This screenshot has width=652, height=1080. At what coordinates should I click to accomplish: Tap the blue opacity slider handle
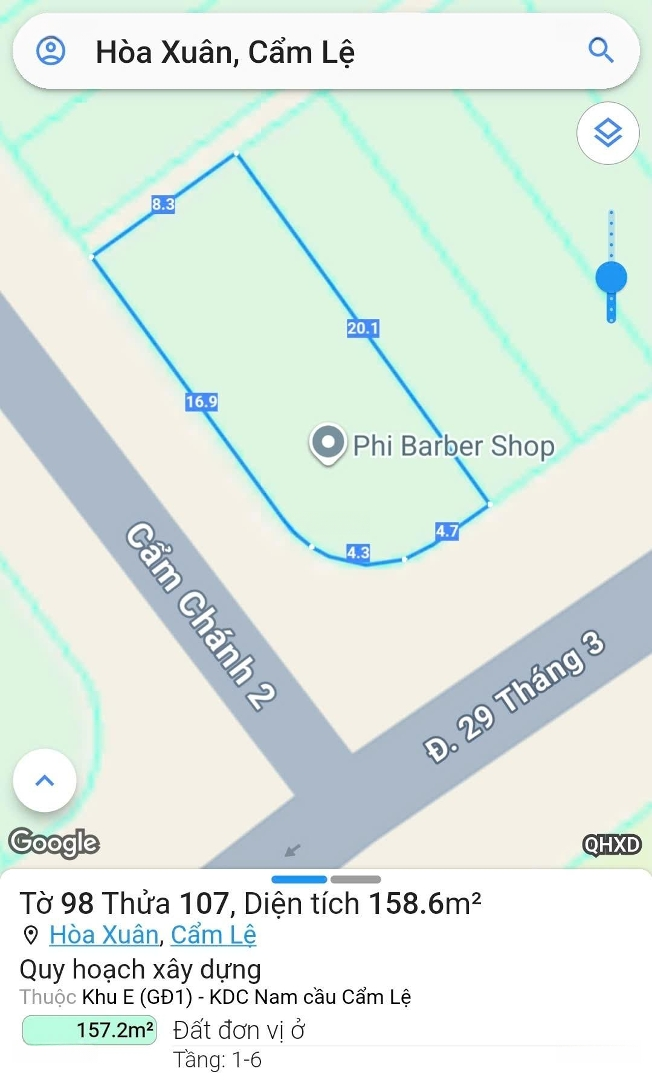(x=611, y=277)
